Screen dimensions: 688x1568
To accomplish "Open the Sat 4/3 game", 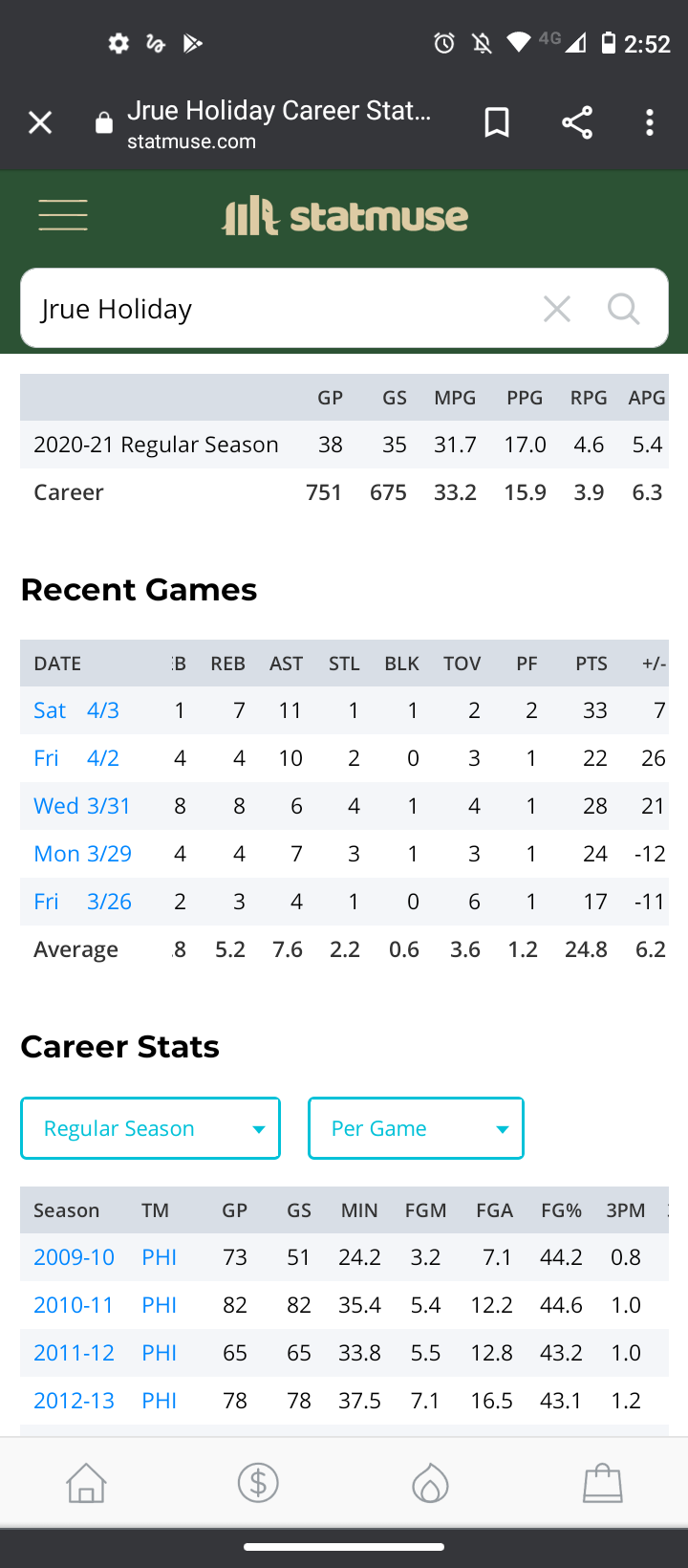I will coord(76,710).
